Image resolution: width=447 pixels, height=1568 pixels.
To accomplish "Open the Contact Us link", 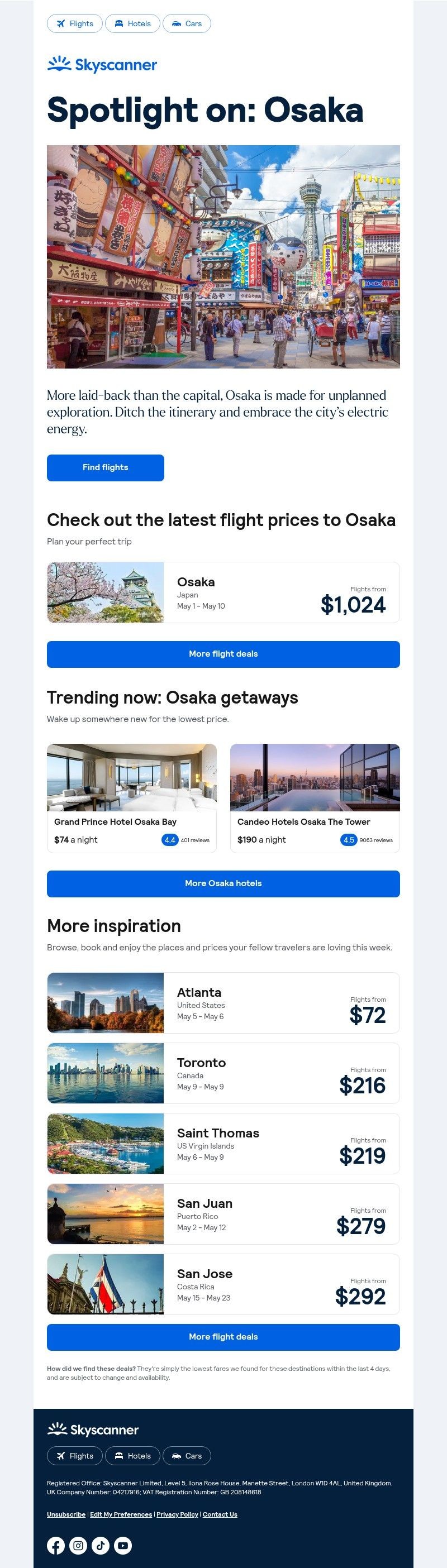I will pos(220,1514).
